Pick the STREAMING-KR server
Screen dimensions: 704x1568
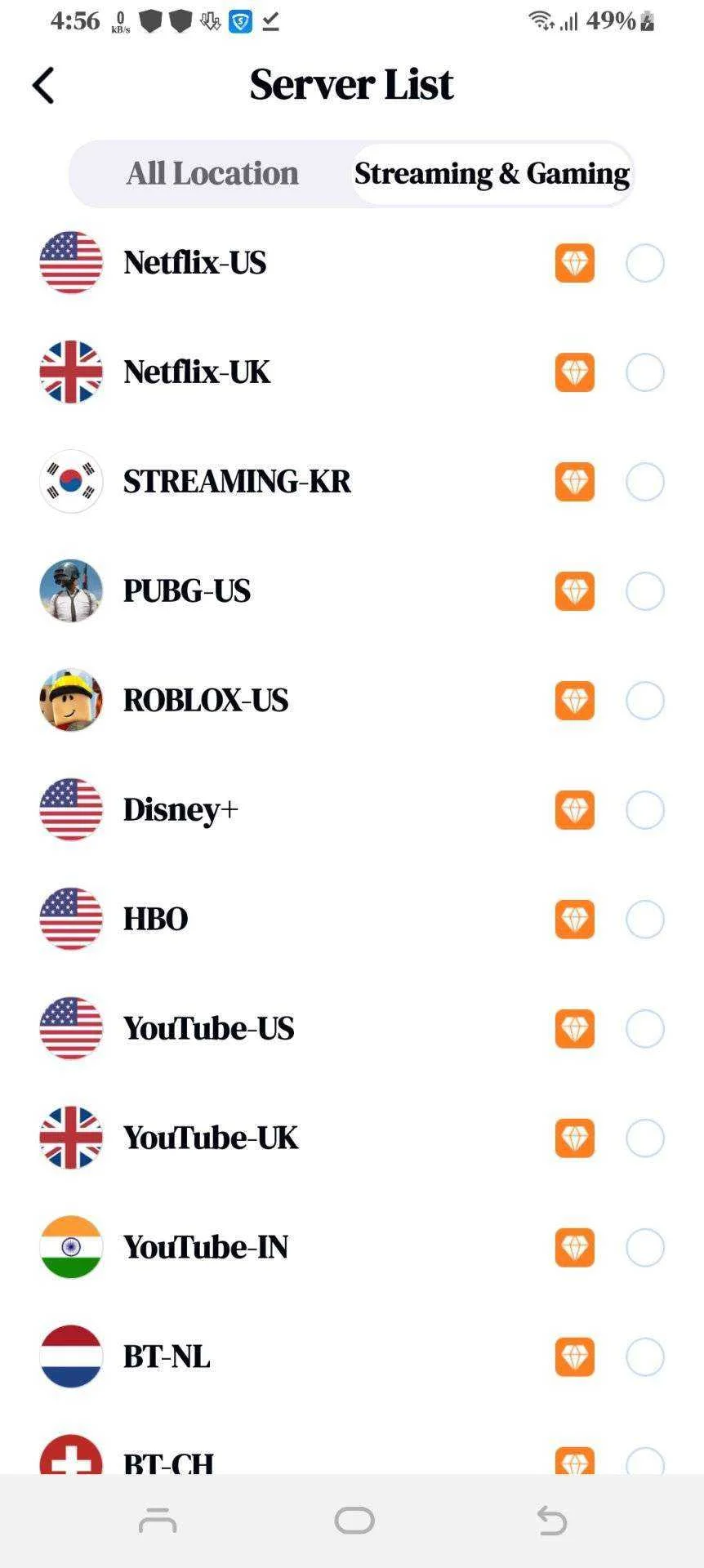tap(352, 482)
